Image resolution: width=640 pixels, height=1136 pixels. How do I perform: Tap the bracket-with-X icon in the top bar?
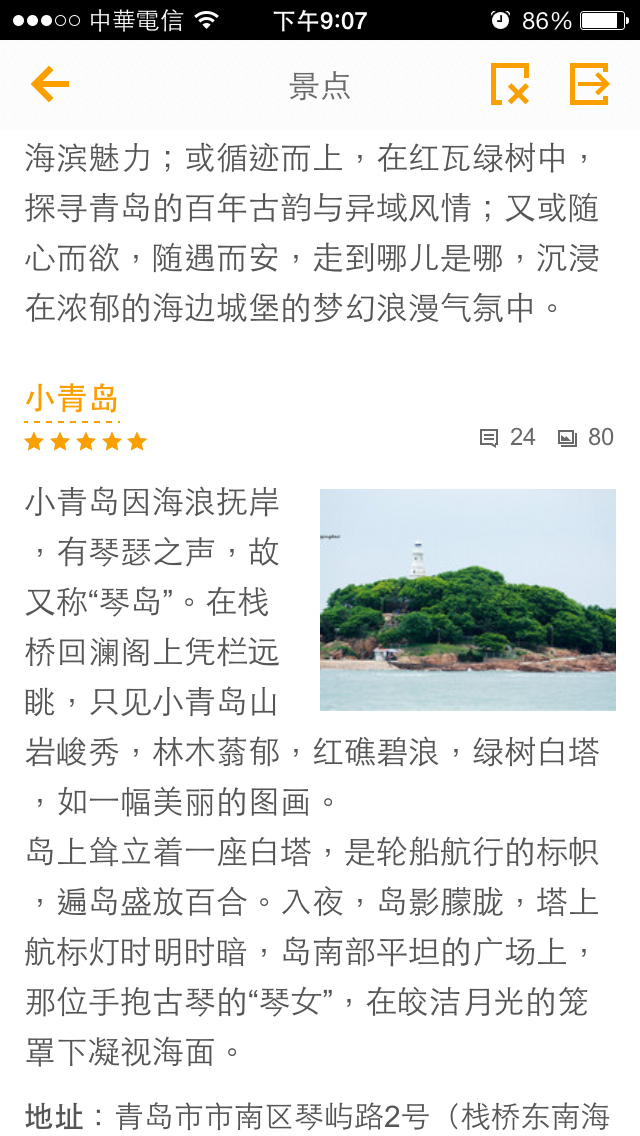(x=510, y=84)
